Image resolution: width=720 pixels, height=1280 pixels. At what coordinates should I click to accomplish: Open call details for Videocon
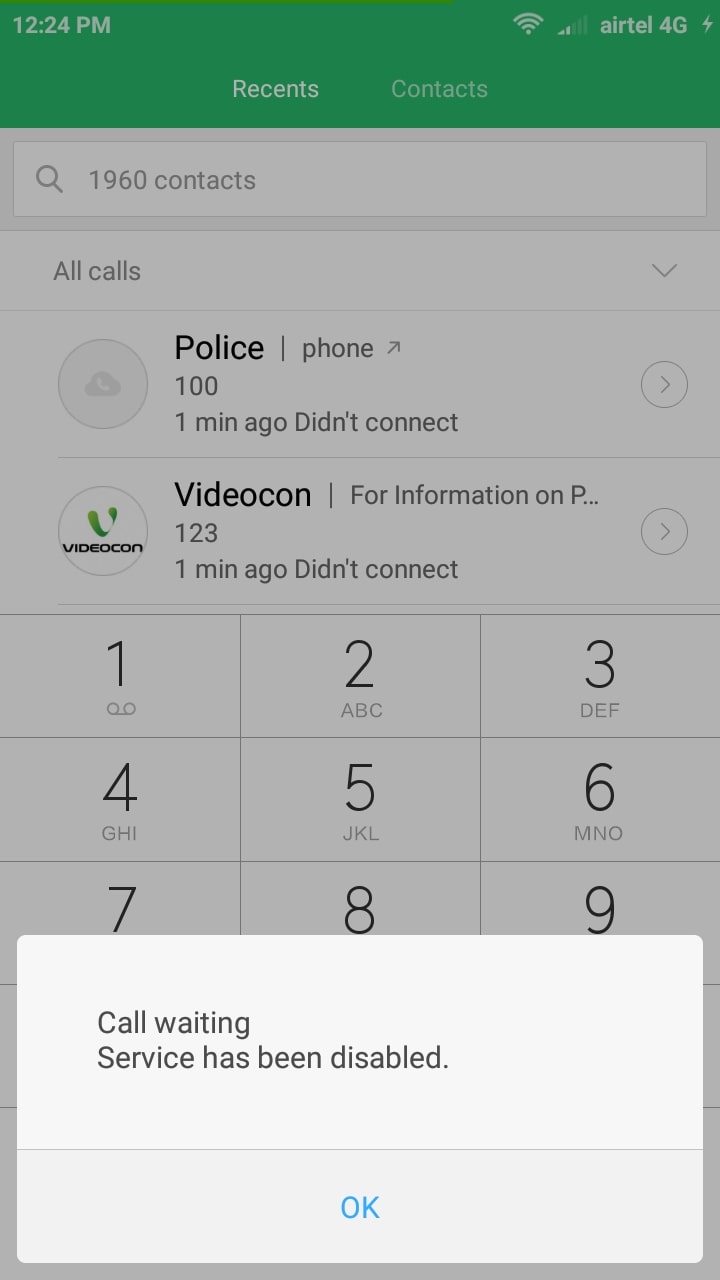(x=664, y=532)
